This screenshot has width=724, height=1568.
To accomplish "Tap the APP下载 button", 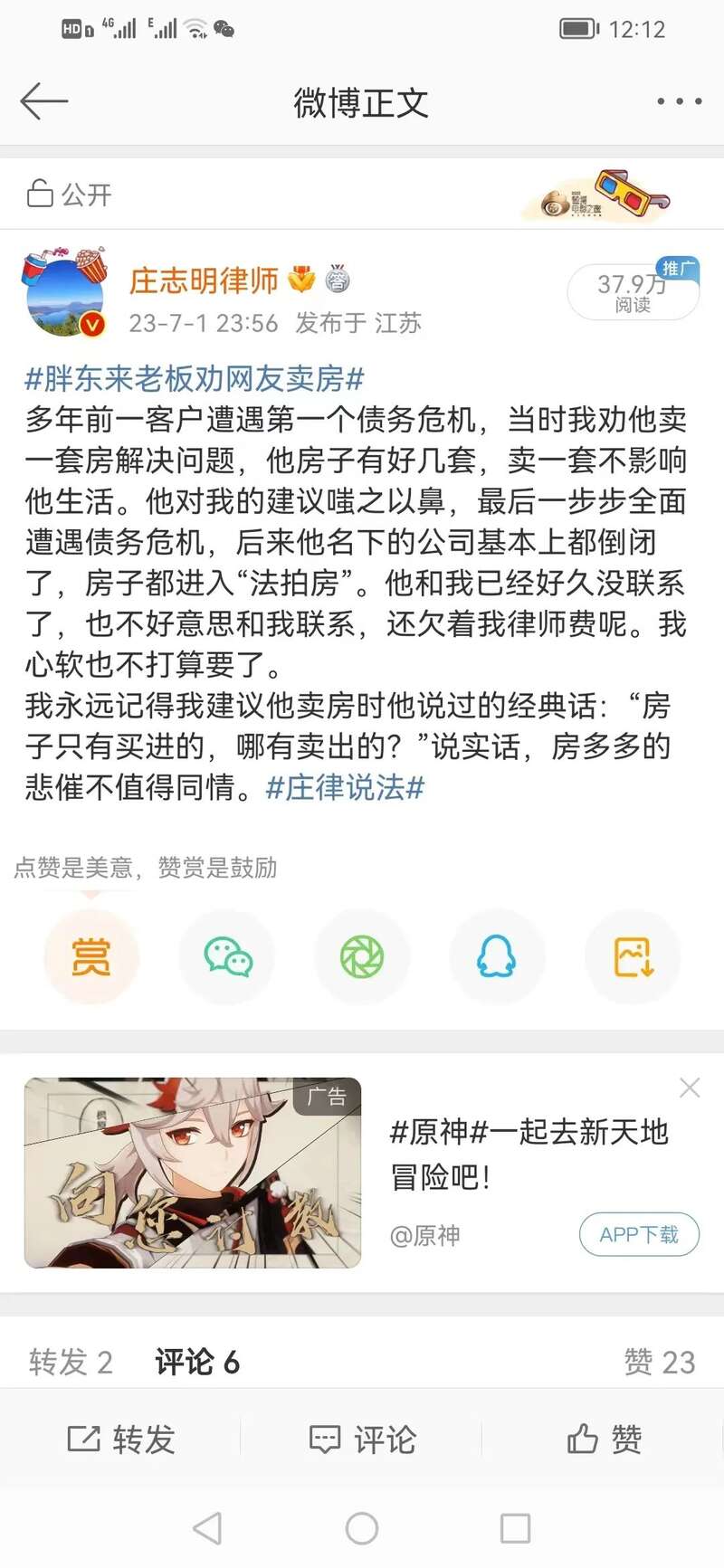I will (x=638, y=1234).
